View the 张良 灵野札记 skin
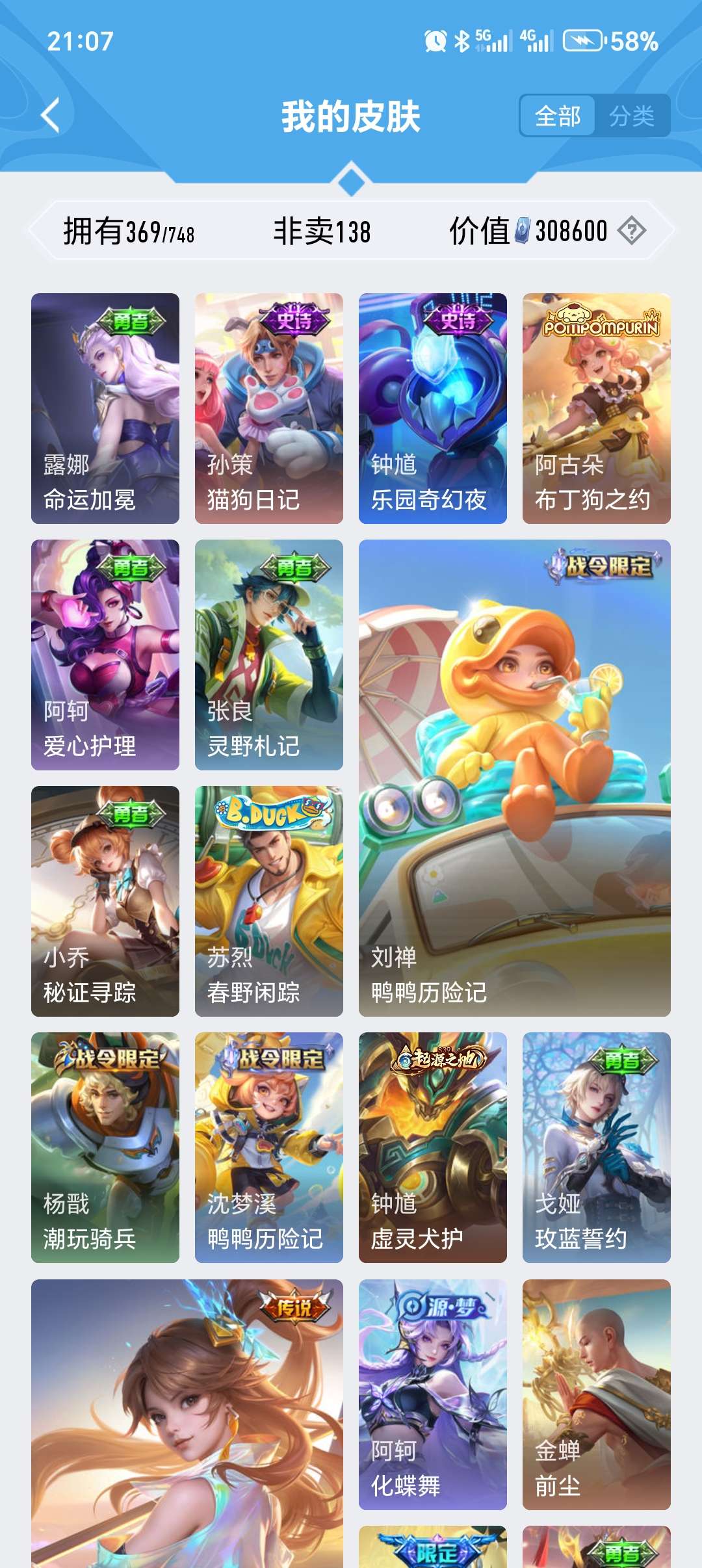Image resolution: width=702 pixels, height=1568 pixels. (269, 655)
